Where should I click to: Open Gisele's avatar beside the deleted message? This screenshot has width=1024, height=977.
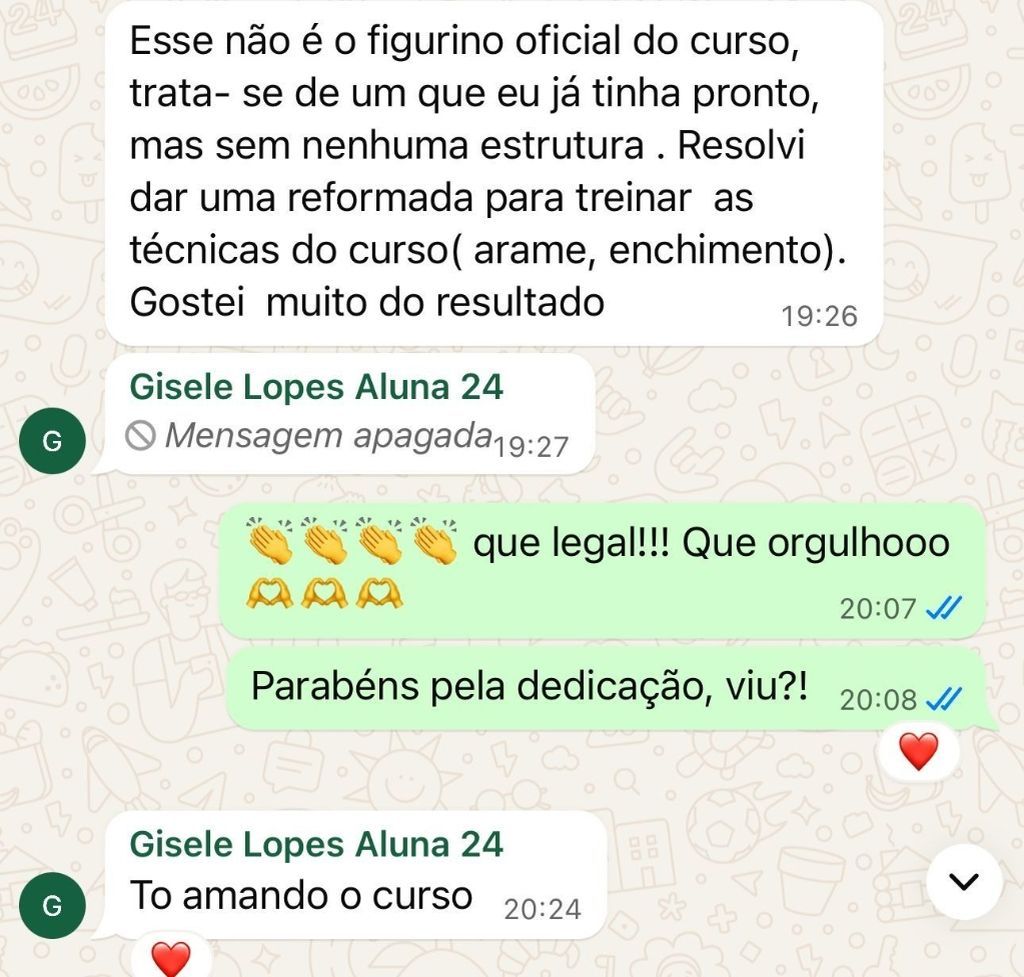(53, 439)
